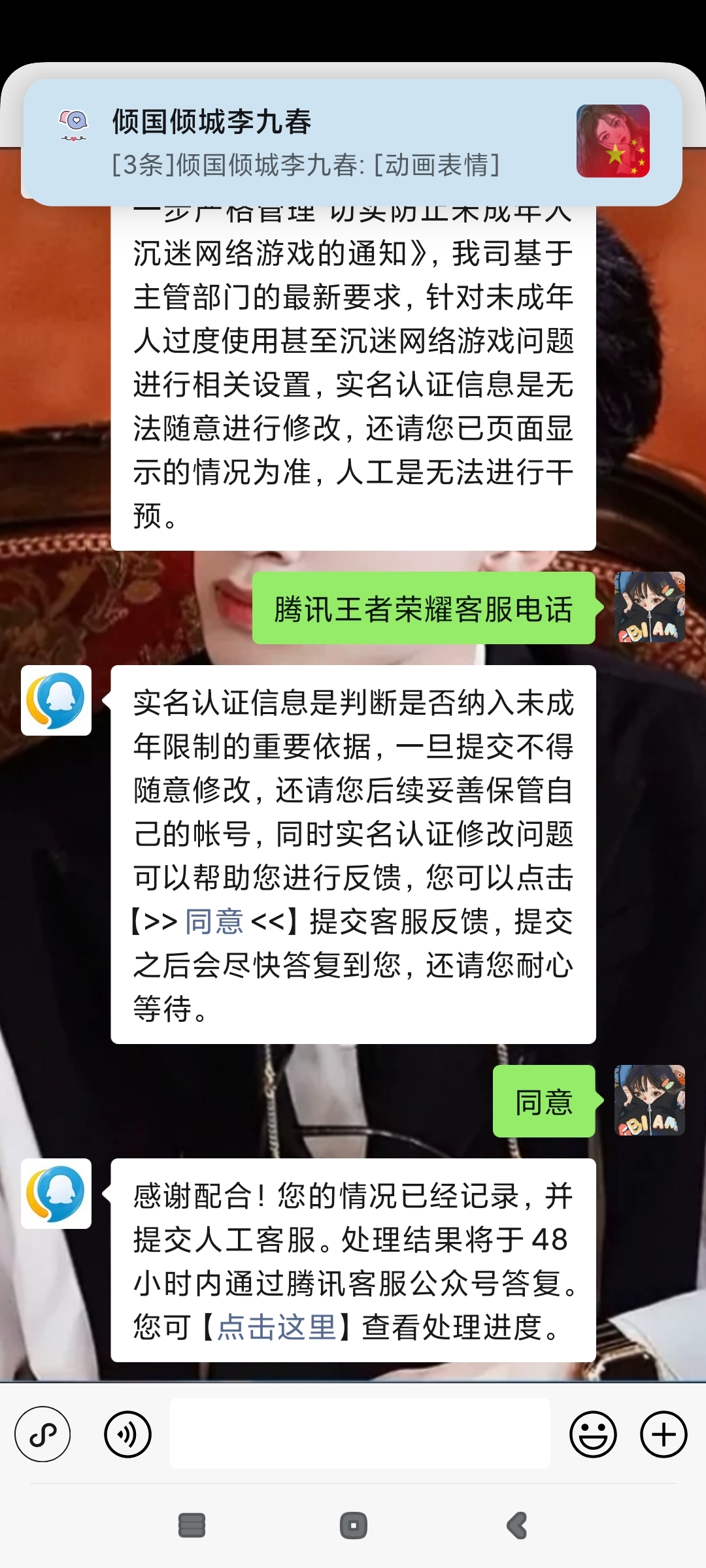Go back with system back button

tap(517, 1526)
